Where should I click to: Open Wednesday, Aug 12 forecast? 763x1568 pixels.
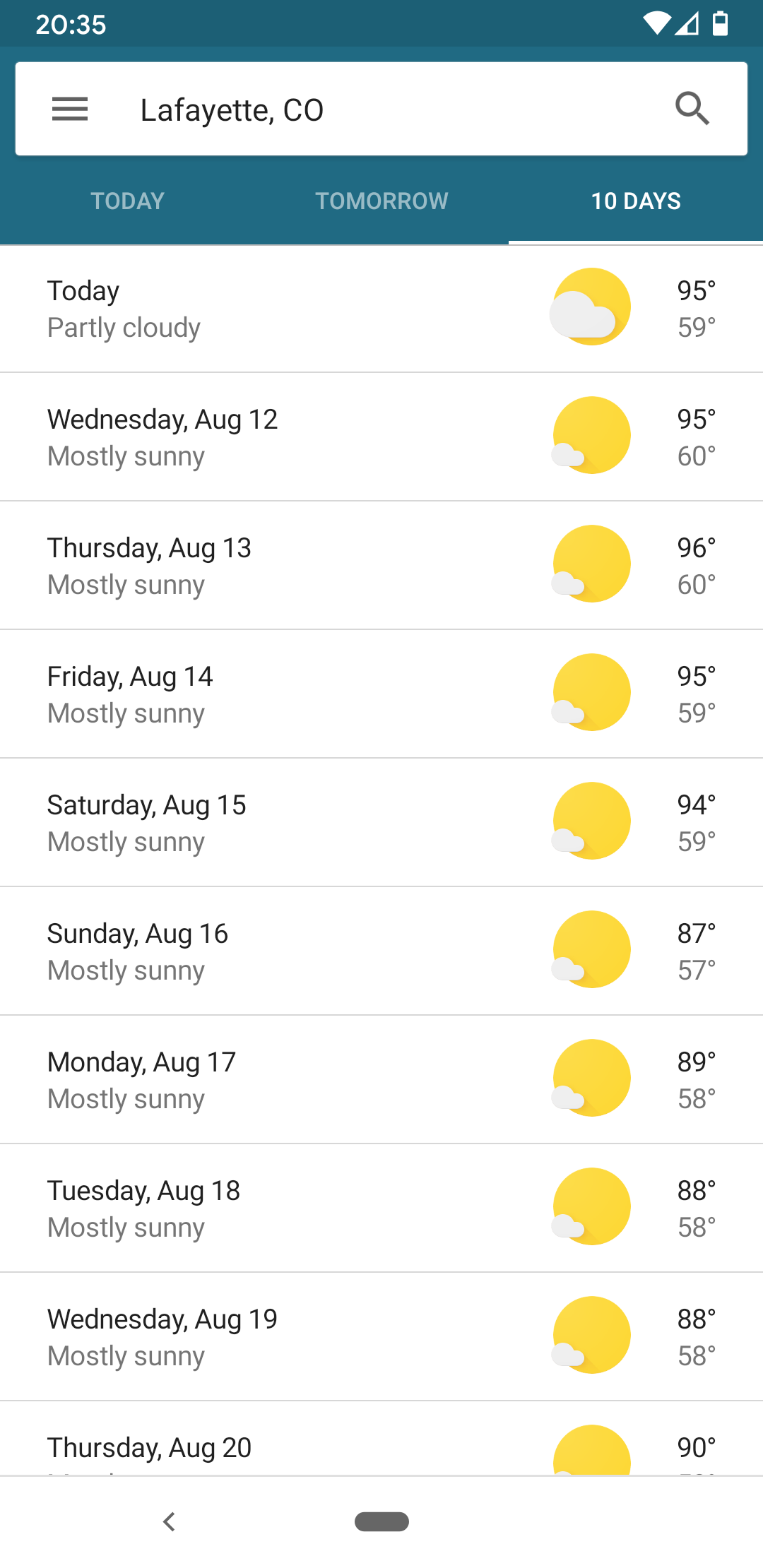point(381,437)
